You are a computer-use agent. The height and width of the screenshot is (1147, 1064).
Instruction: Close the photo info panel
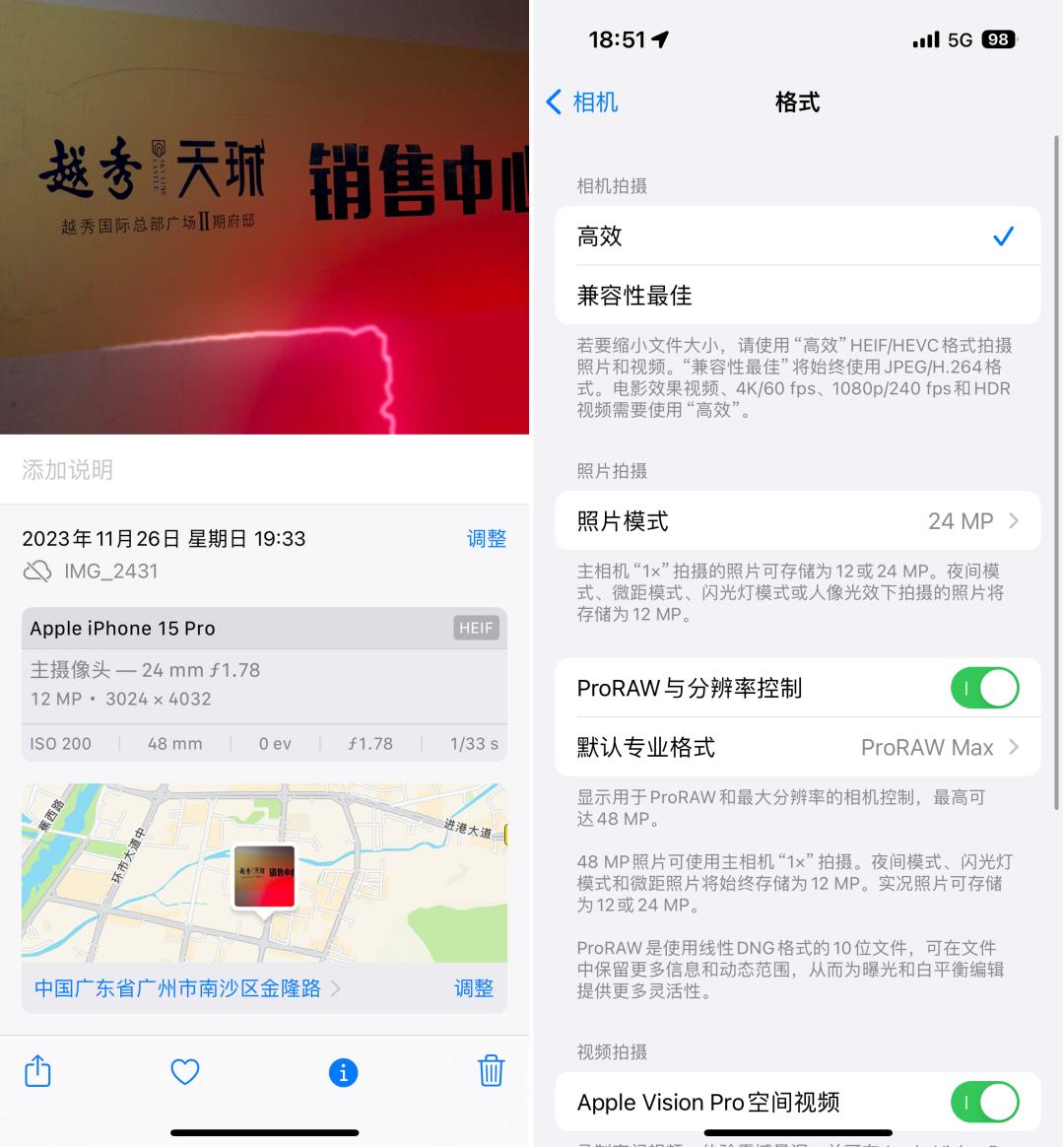[x=343, y=1072]
